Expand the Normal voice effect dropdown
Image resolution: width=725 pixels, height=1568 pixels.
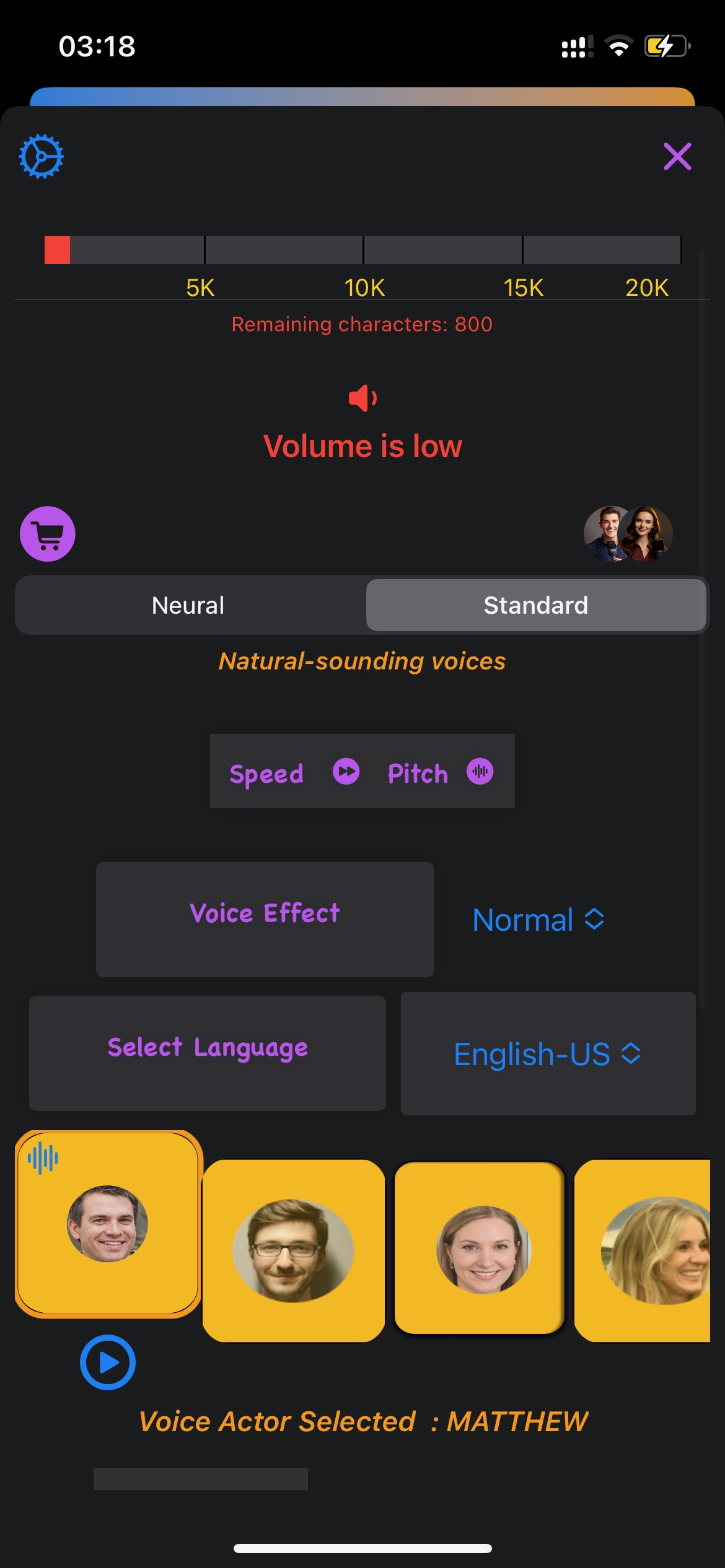tap(538, 920)
